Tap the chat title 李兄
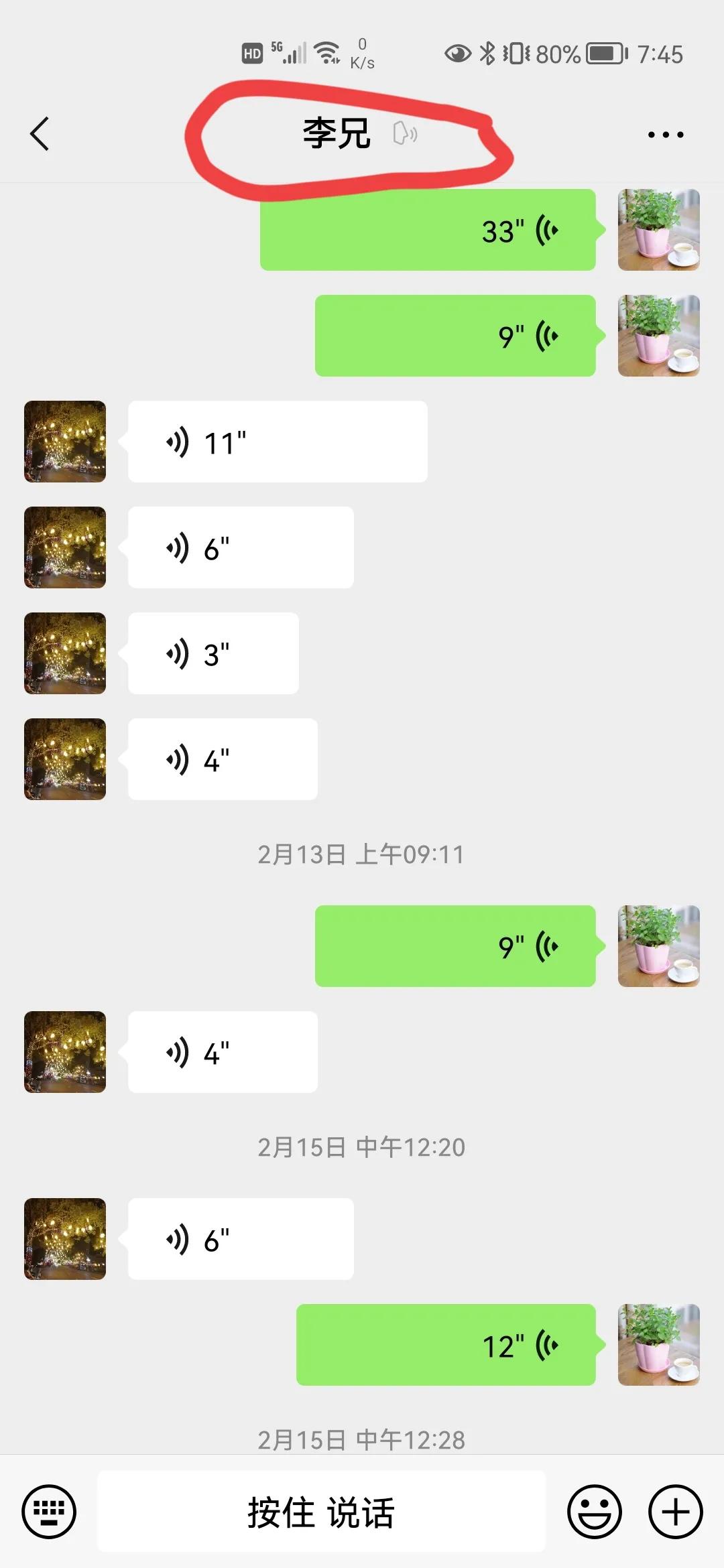The width and height of the screenshot is (724, 1568). click(337, 133)
